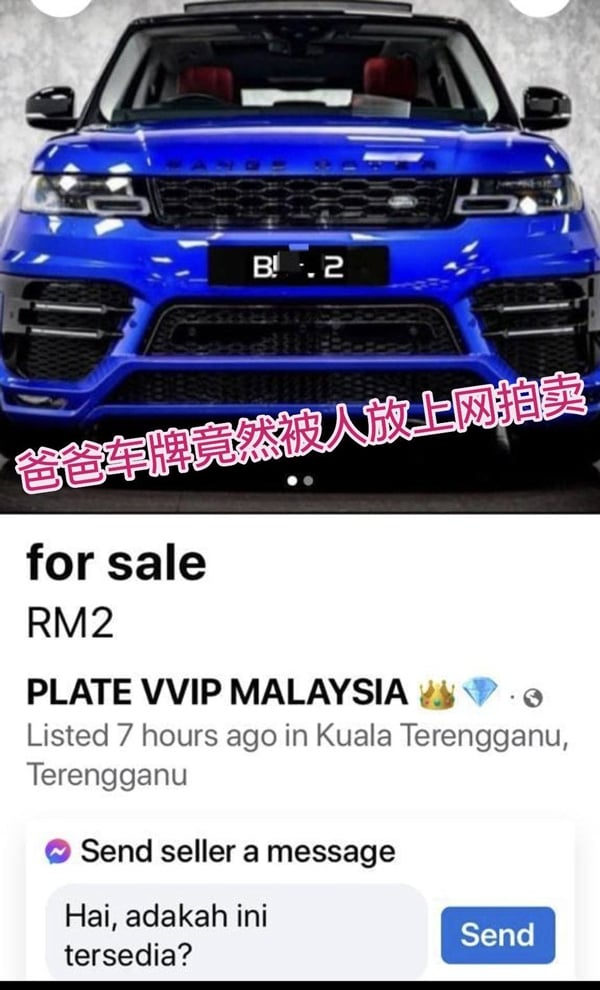This screenshot has height=990, width=600.
Task: Tap the second photo indicator dot
Action: (309, 481)
